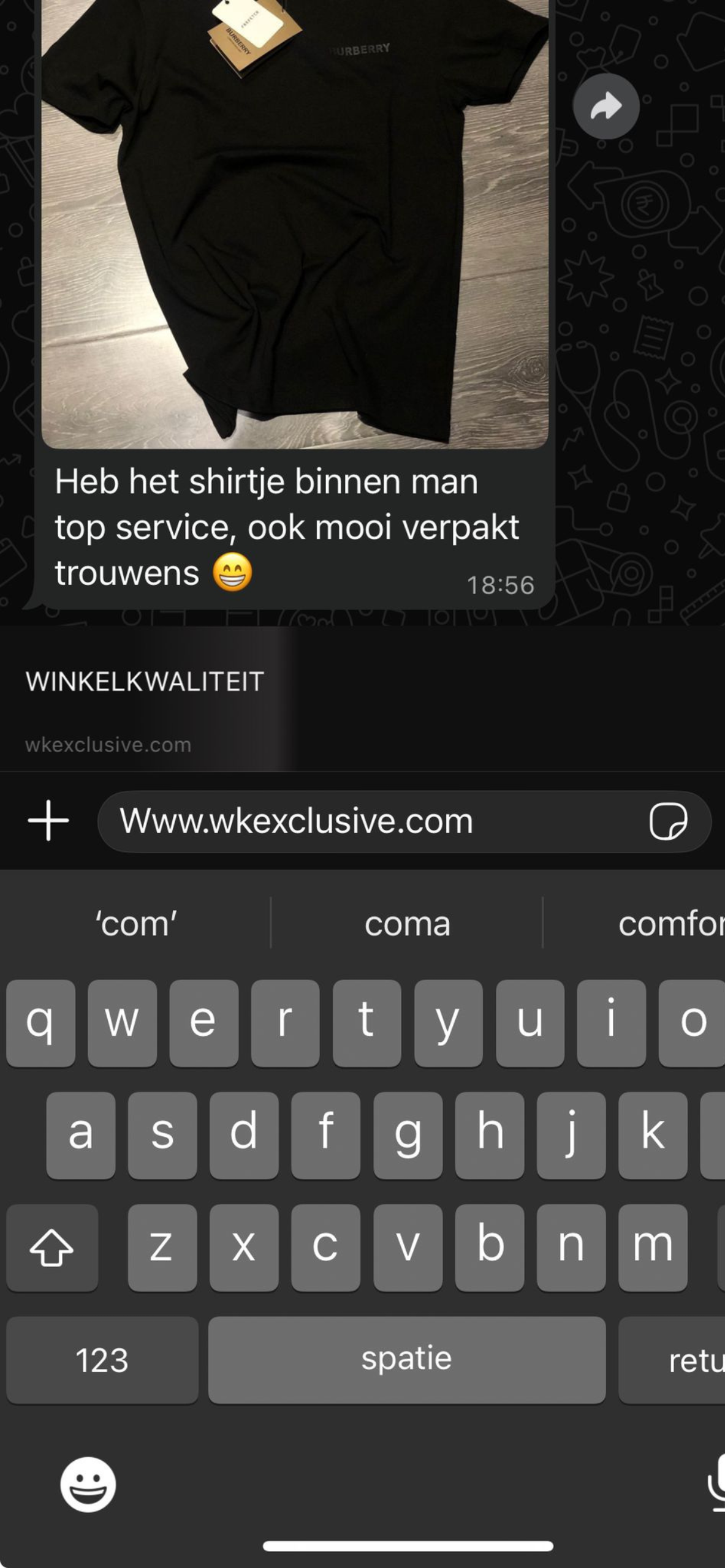The image size is (725, 1568).
Task: Open the attachment plus menu
Action: click(x=48, y=821)
